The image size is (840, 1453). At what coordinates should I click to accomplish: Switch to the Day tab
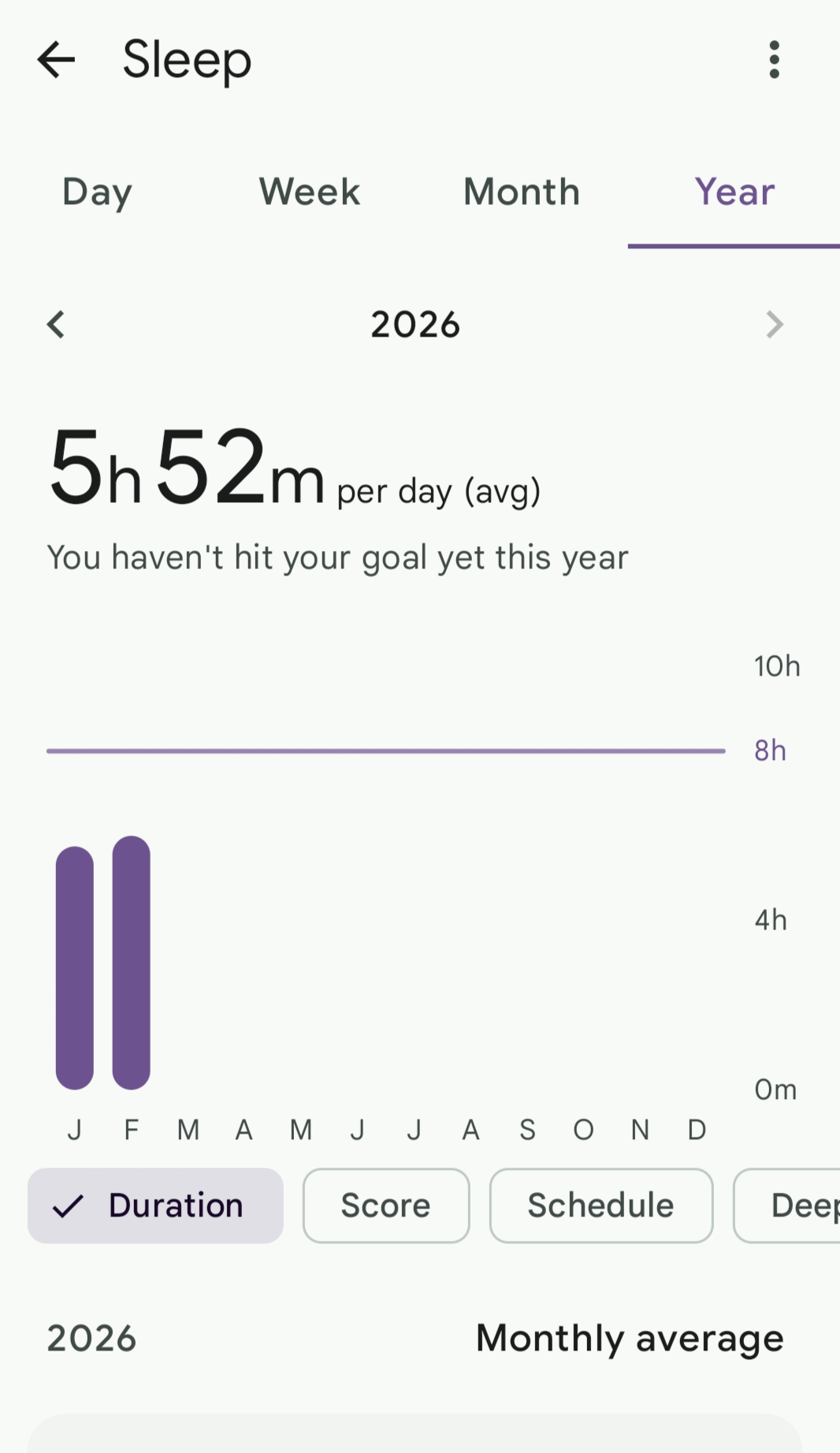98,192
